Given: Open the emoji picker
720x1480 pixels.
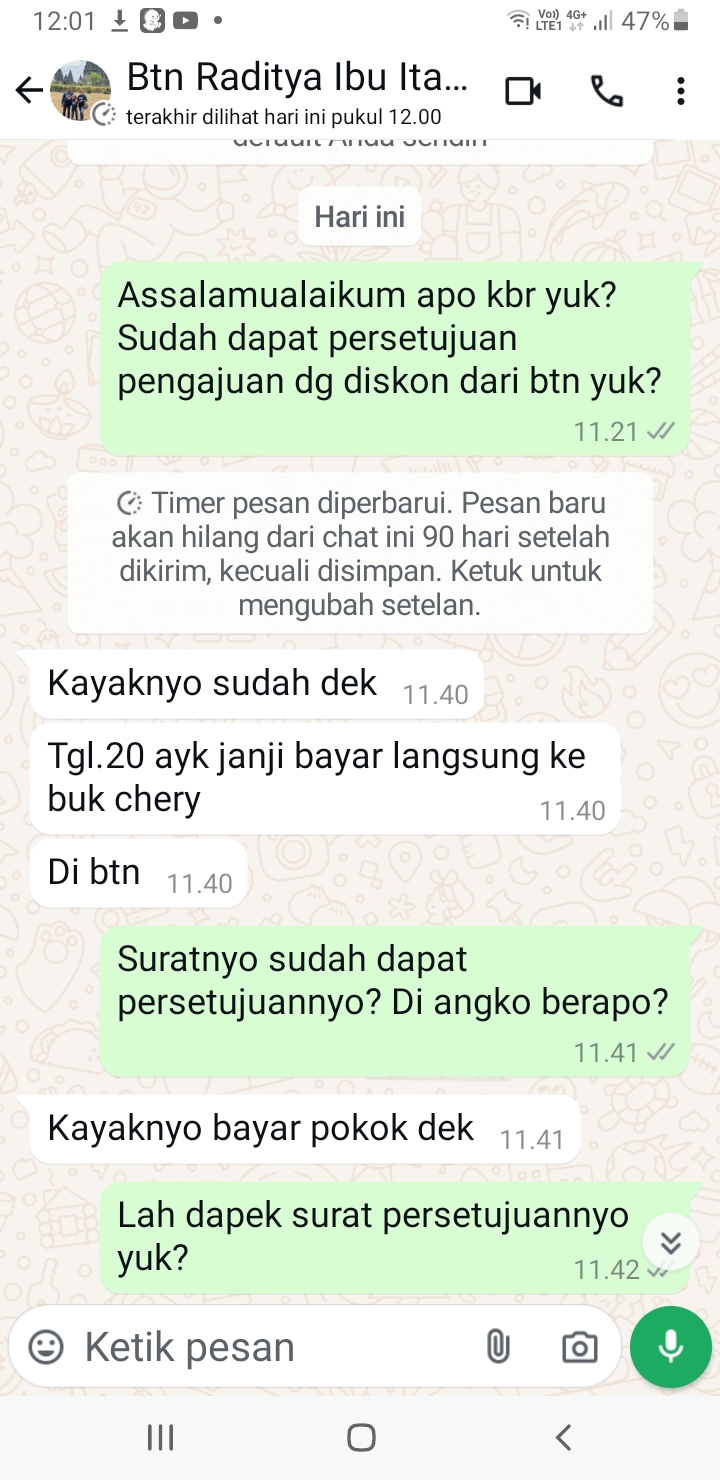Looking at the screenshot, I should coord(46,1347).
